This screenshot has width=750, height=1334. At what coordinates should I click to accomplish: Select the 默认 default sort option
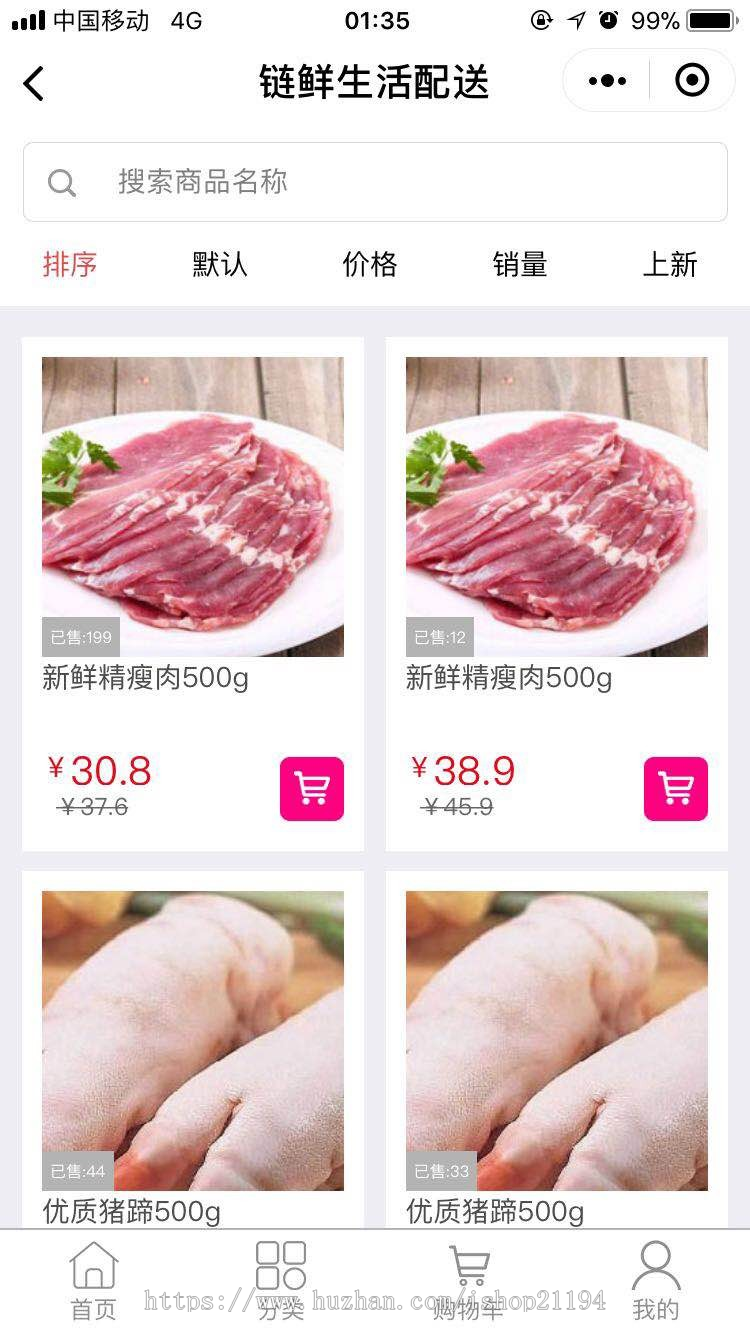(219, 264)
